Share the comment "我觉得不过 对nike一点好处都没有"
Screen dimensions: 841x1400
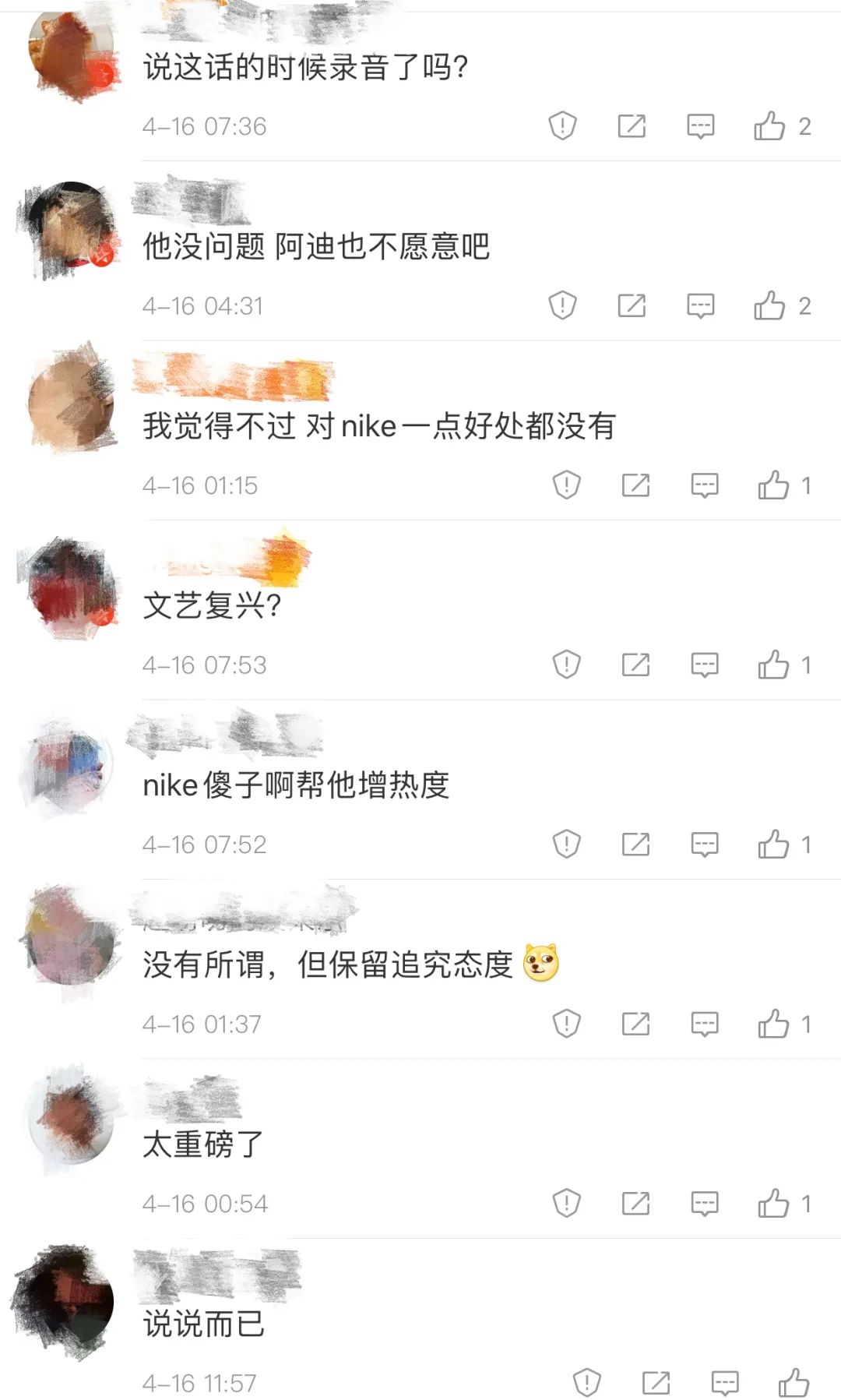637,485
